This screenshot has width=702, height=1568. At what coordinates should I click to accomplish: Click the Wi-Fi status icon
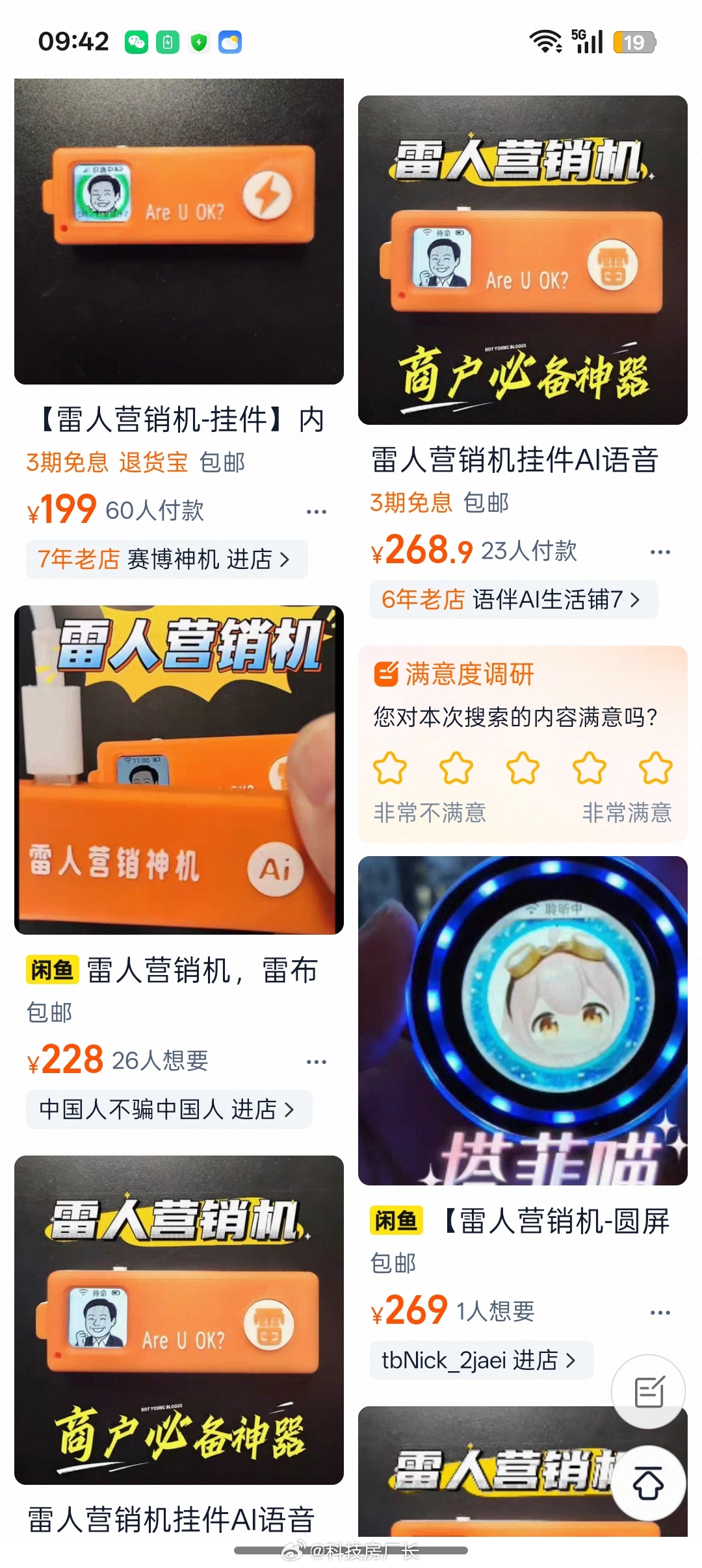click(546, 41)
